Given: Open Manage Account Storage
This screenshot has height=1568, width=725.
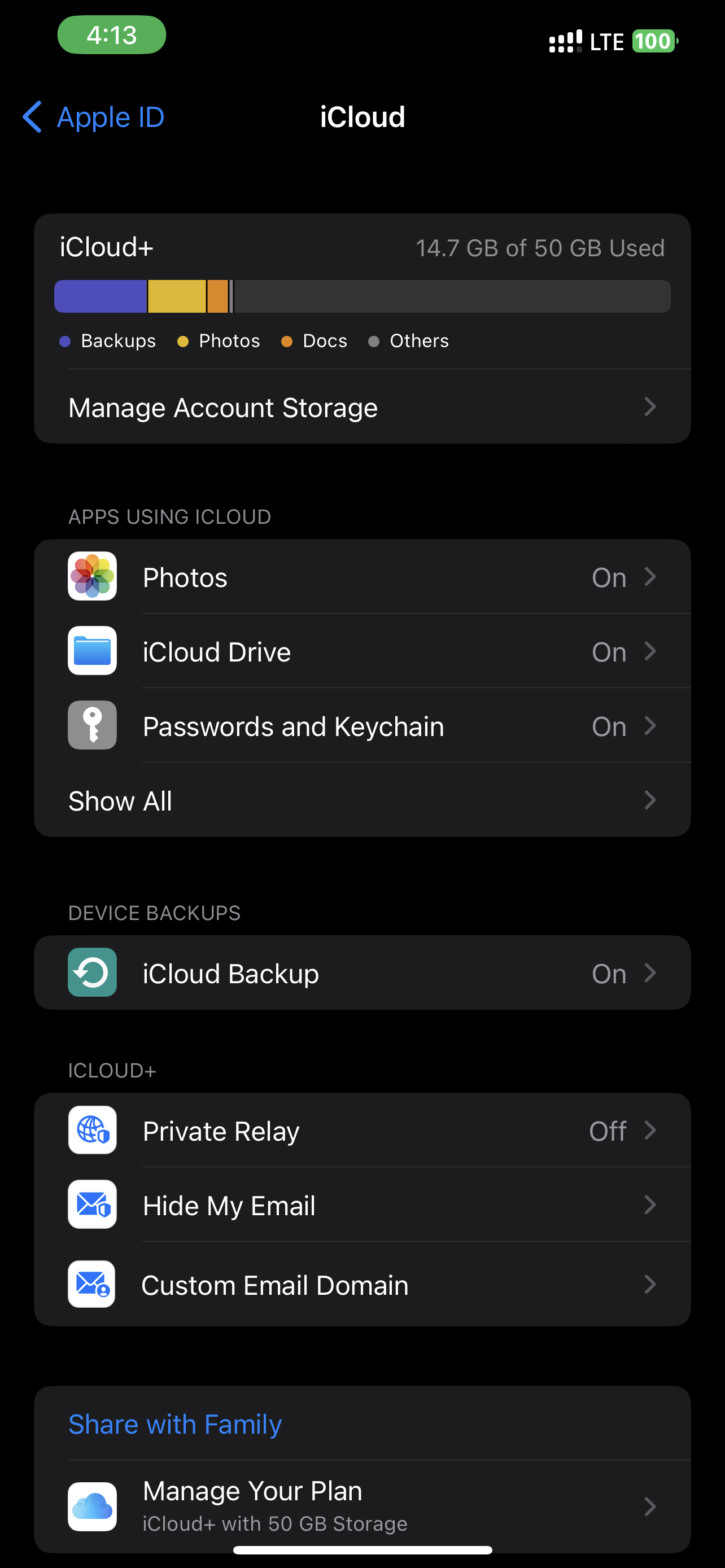Looking at the screenshot, I should pos(361,407).
